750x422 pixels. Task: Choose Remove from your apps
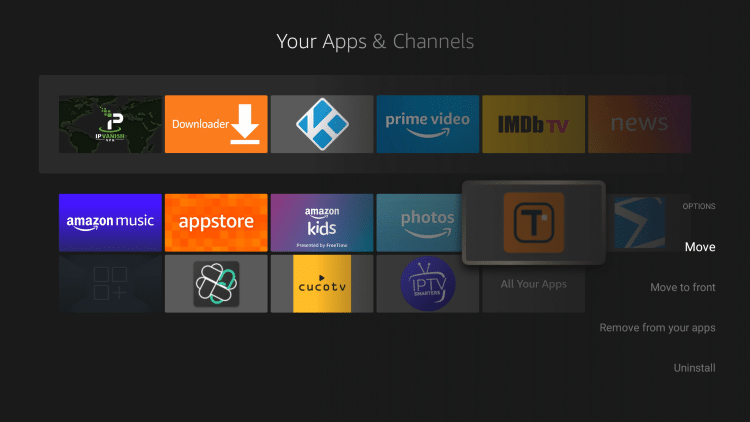click(657, 328)
